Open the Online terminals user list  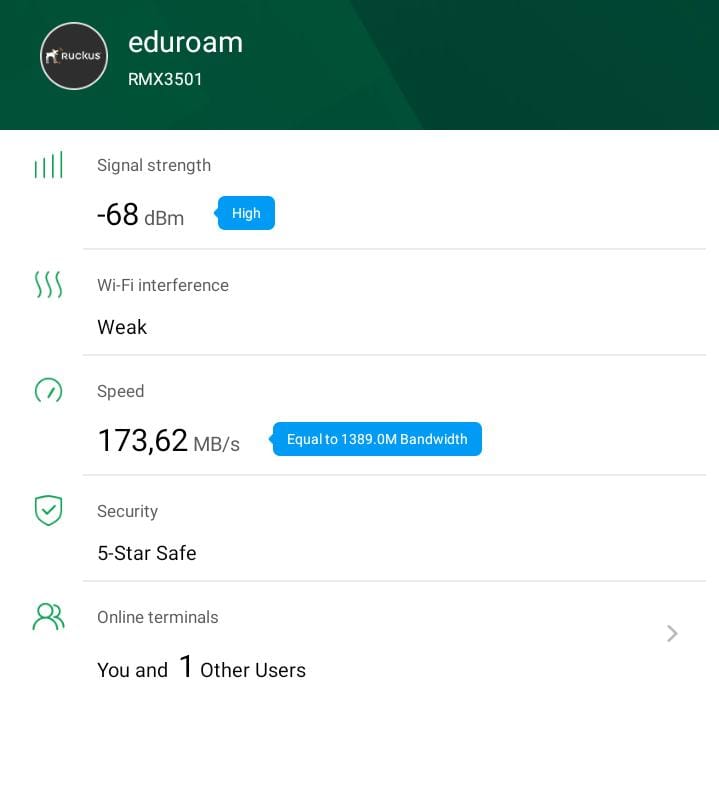tap(672, 633)
